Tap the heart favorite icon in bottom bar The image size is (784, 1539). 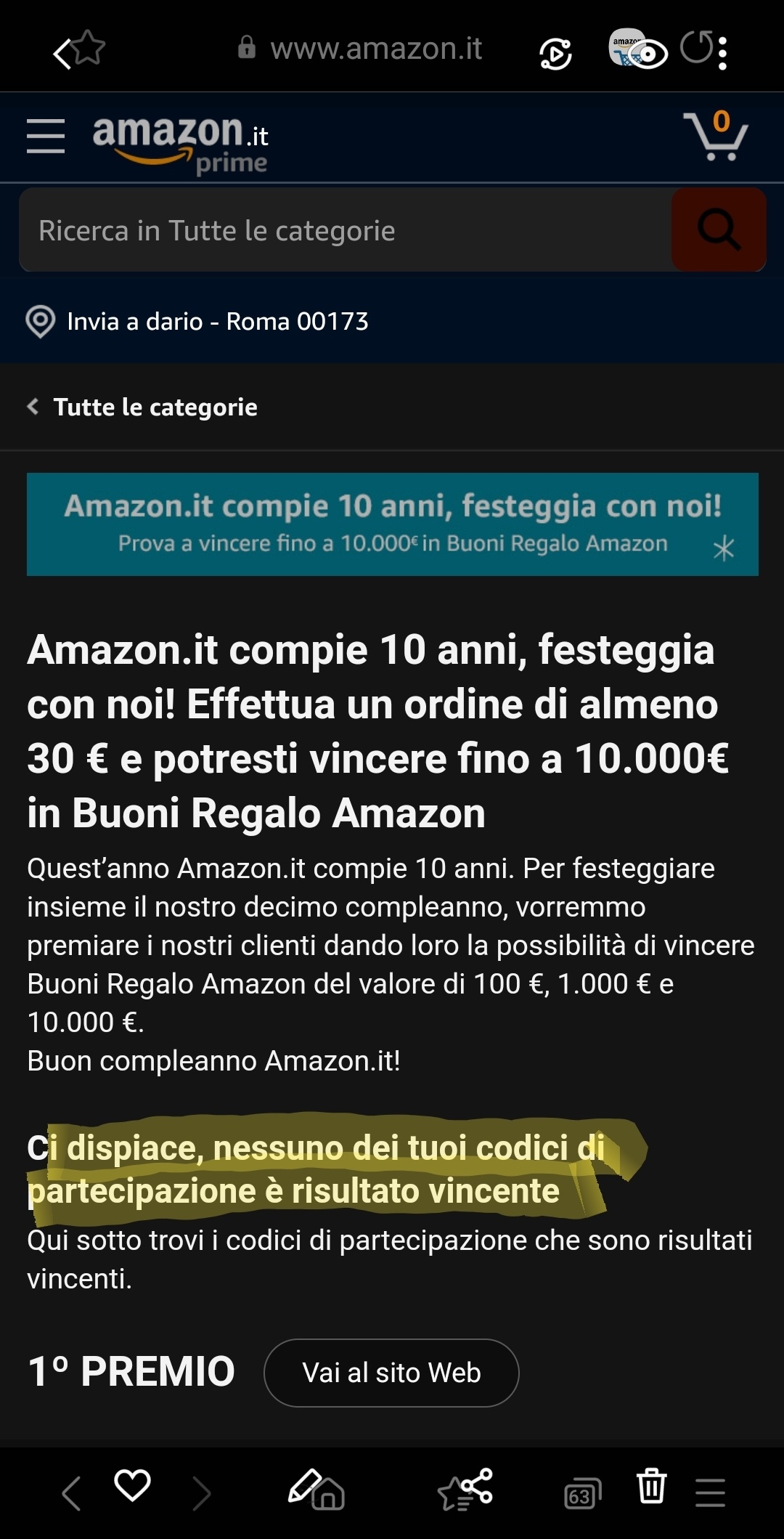point(132,1484)
